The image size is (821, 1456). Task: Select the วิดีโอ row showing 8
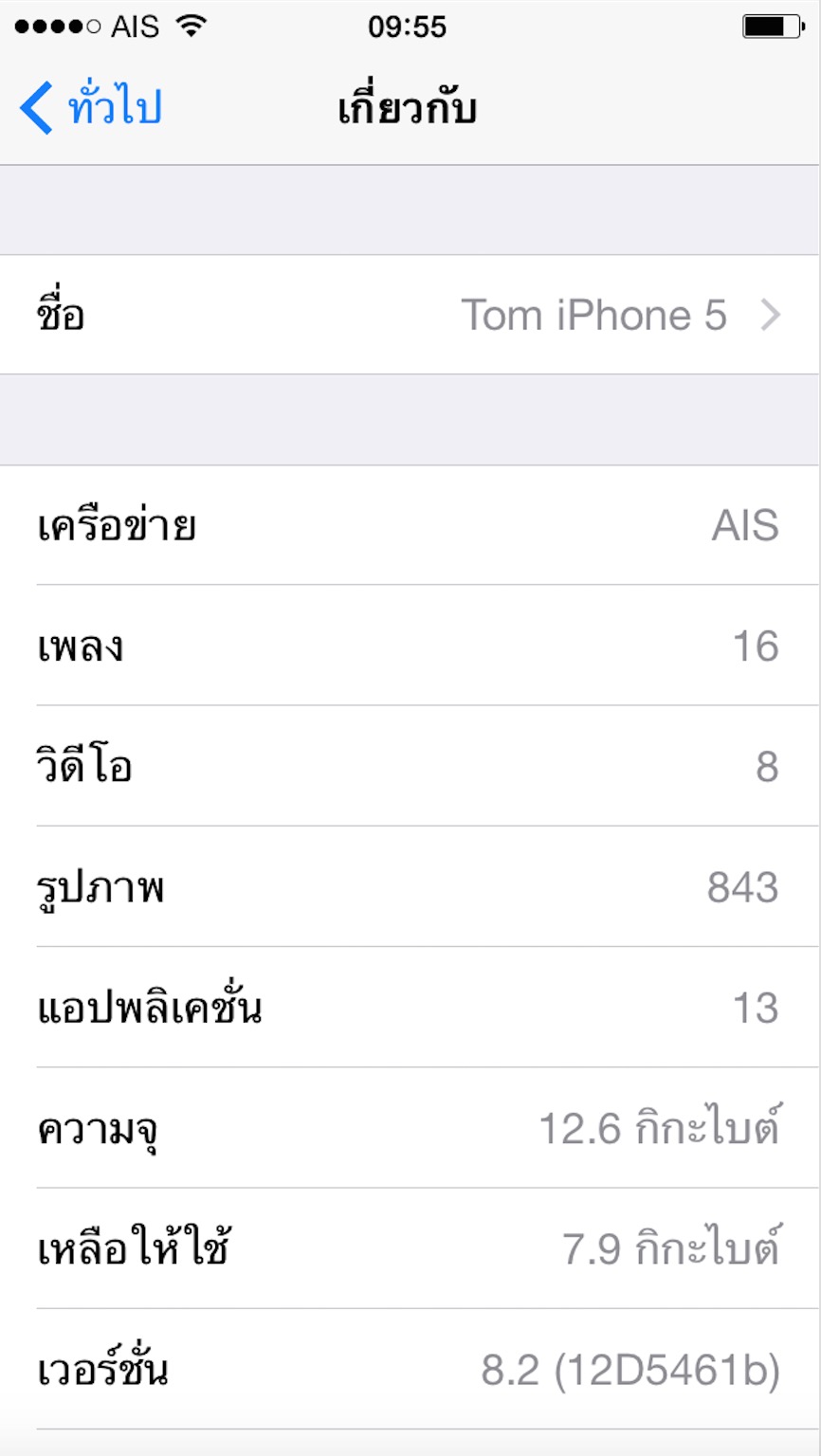click(x=410, y=768)
